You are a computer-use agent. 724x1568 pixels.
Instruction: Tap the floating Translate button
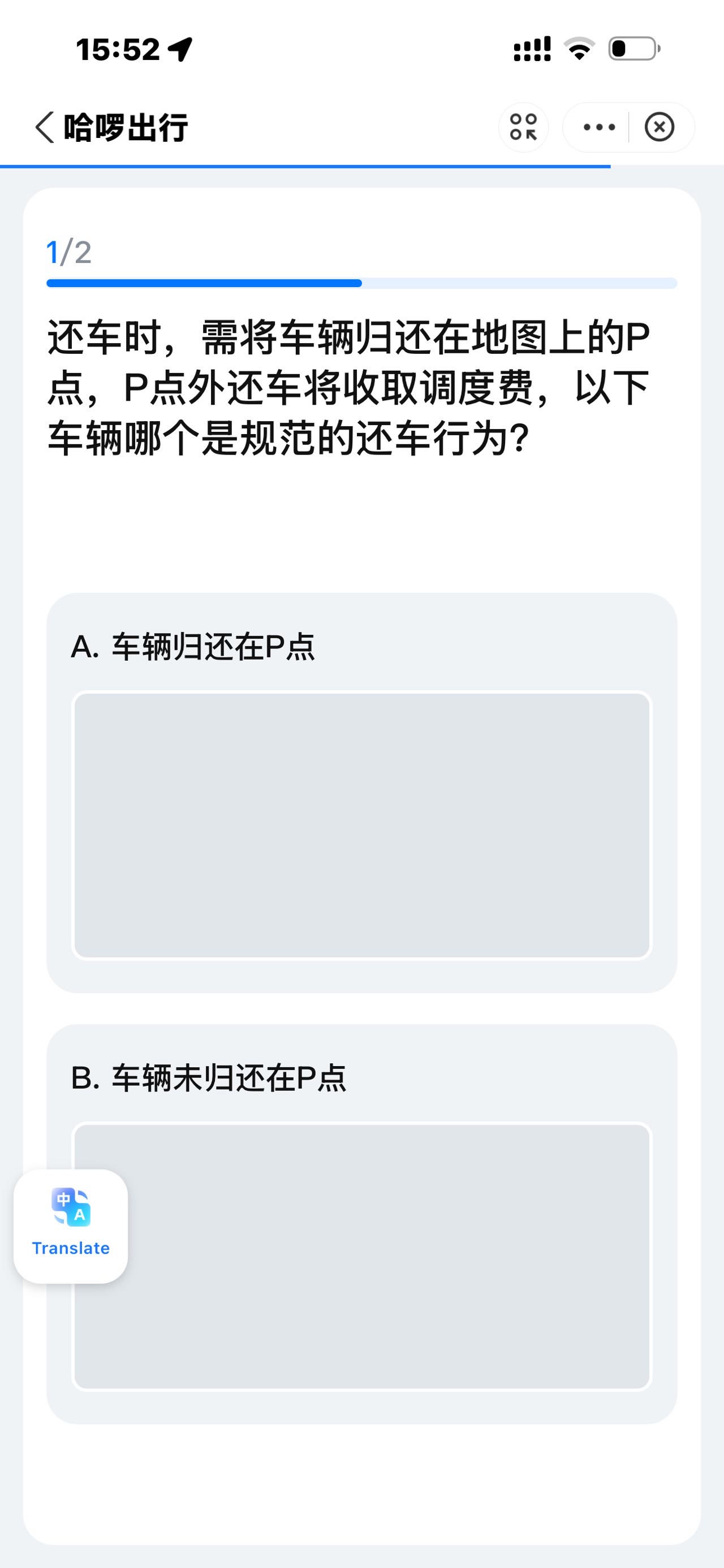71,1226
